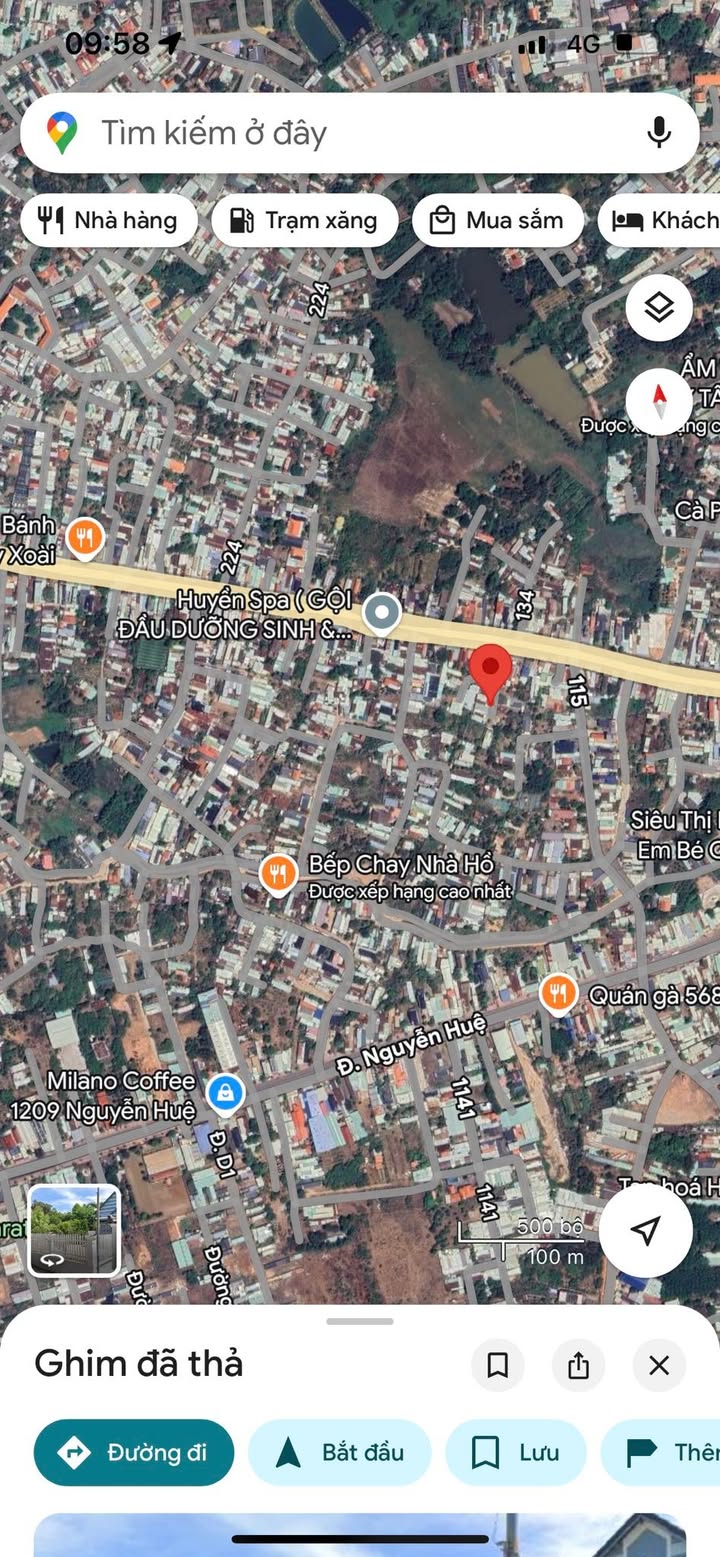The height and width of the screenshot is (1557, 720).
Task: Select the "Nhà hàng" filter chip
Action: tap(108, 221)
